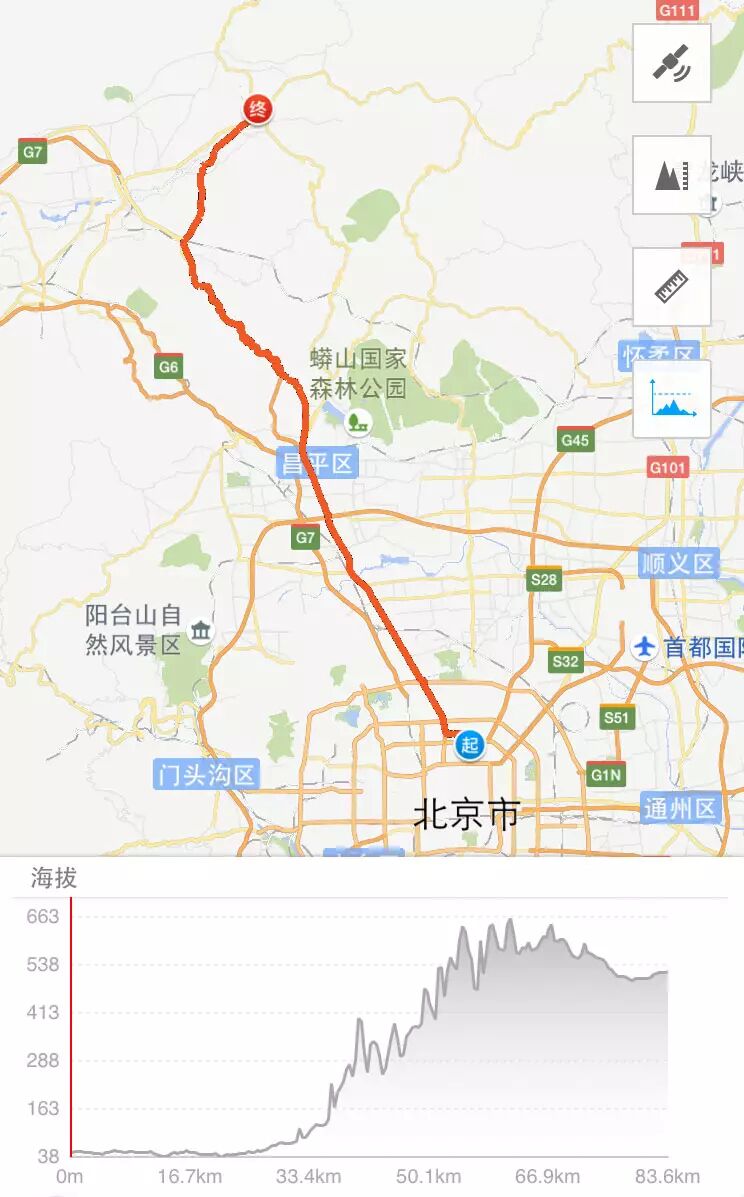744x1197 pixels.
Task: Toggle the elevation chart panel
Action: point(671,399)
